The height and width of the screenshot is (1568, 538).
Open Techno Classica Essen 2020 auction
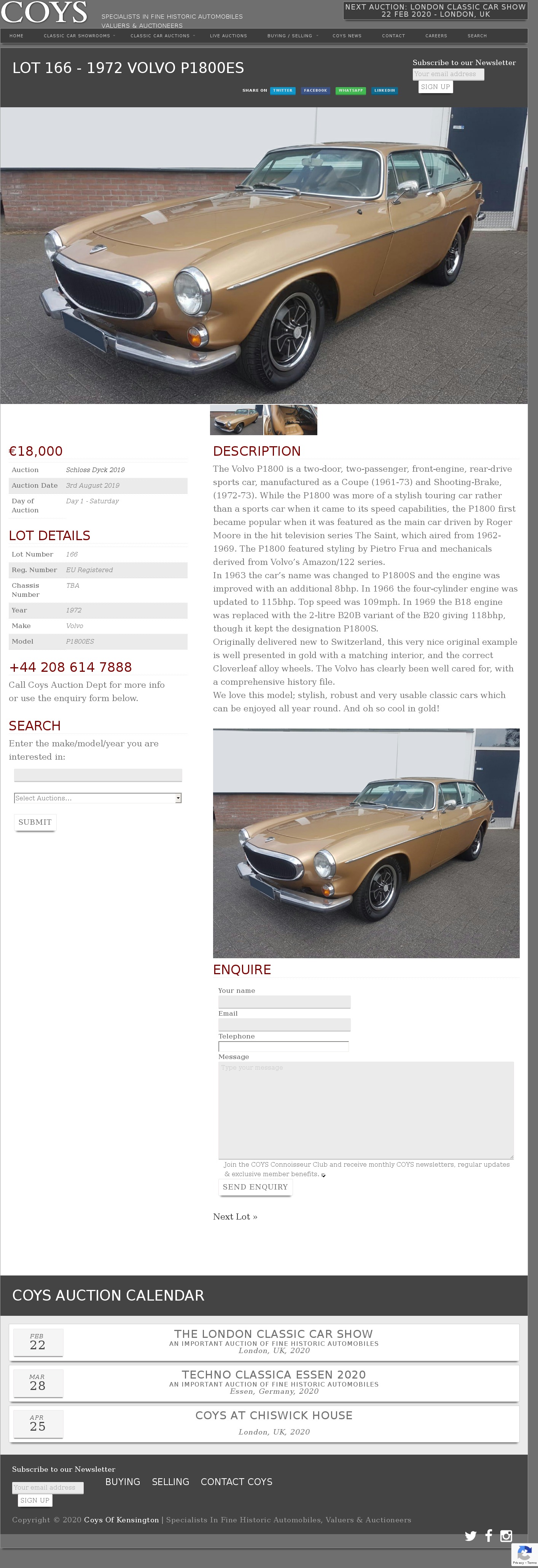pyautogui.click(x=273, y=1374)
